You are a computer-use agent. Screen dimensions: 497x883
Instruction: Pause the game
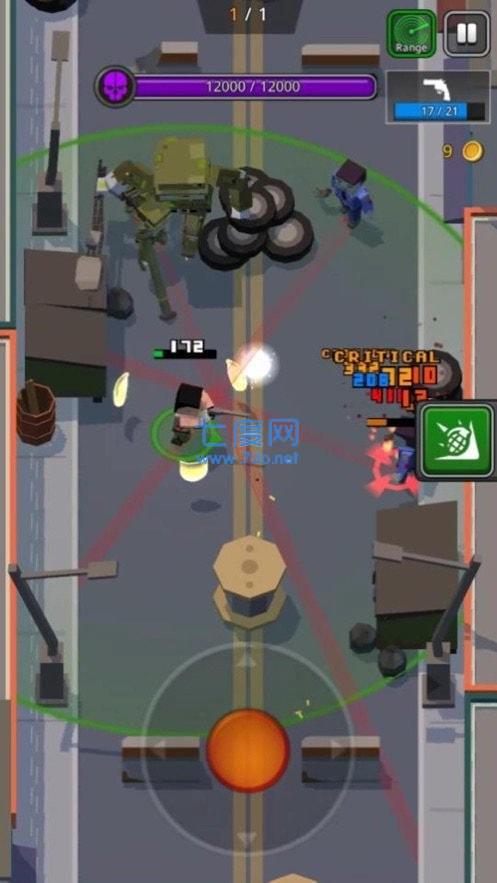466,34
